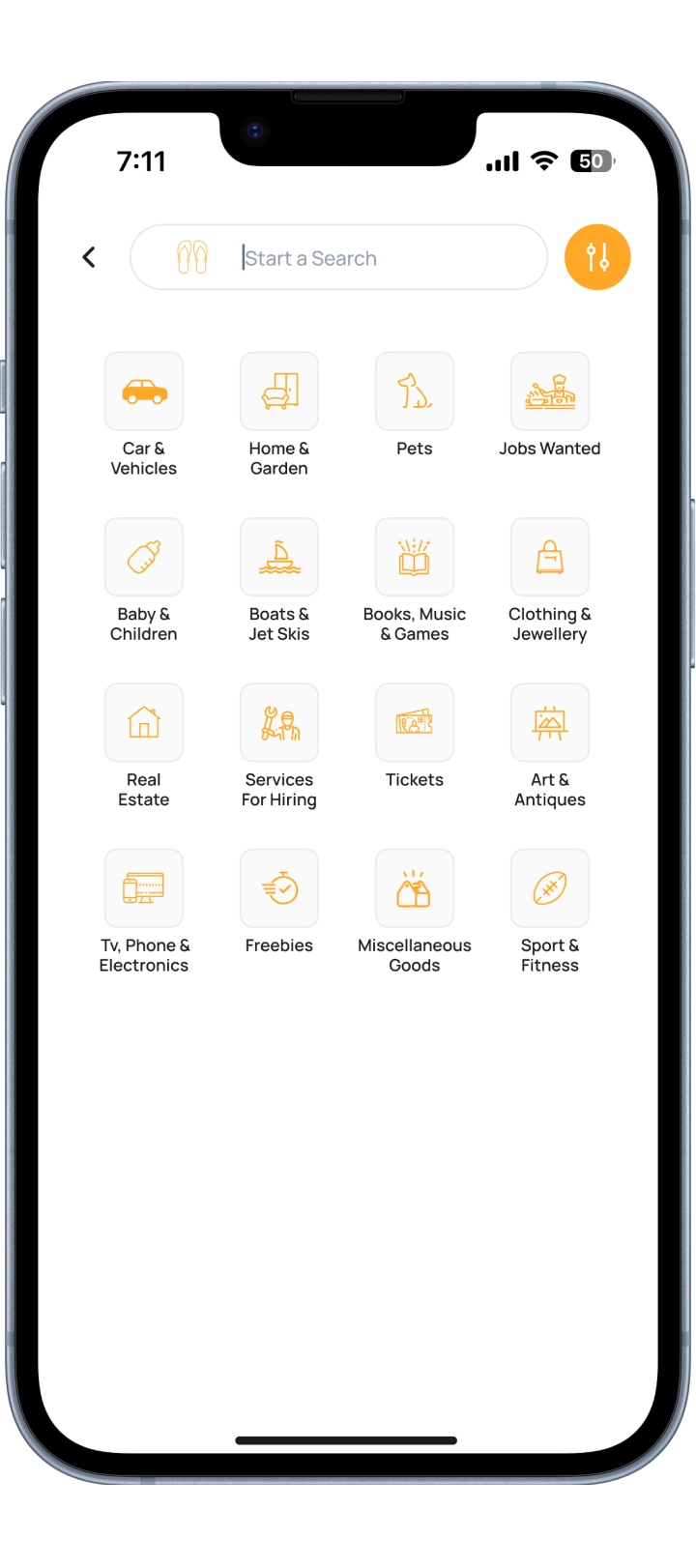Viewport: 696px width, 1568px height.
Task: Browse the Pets category
Action: point(415,392)
